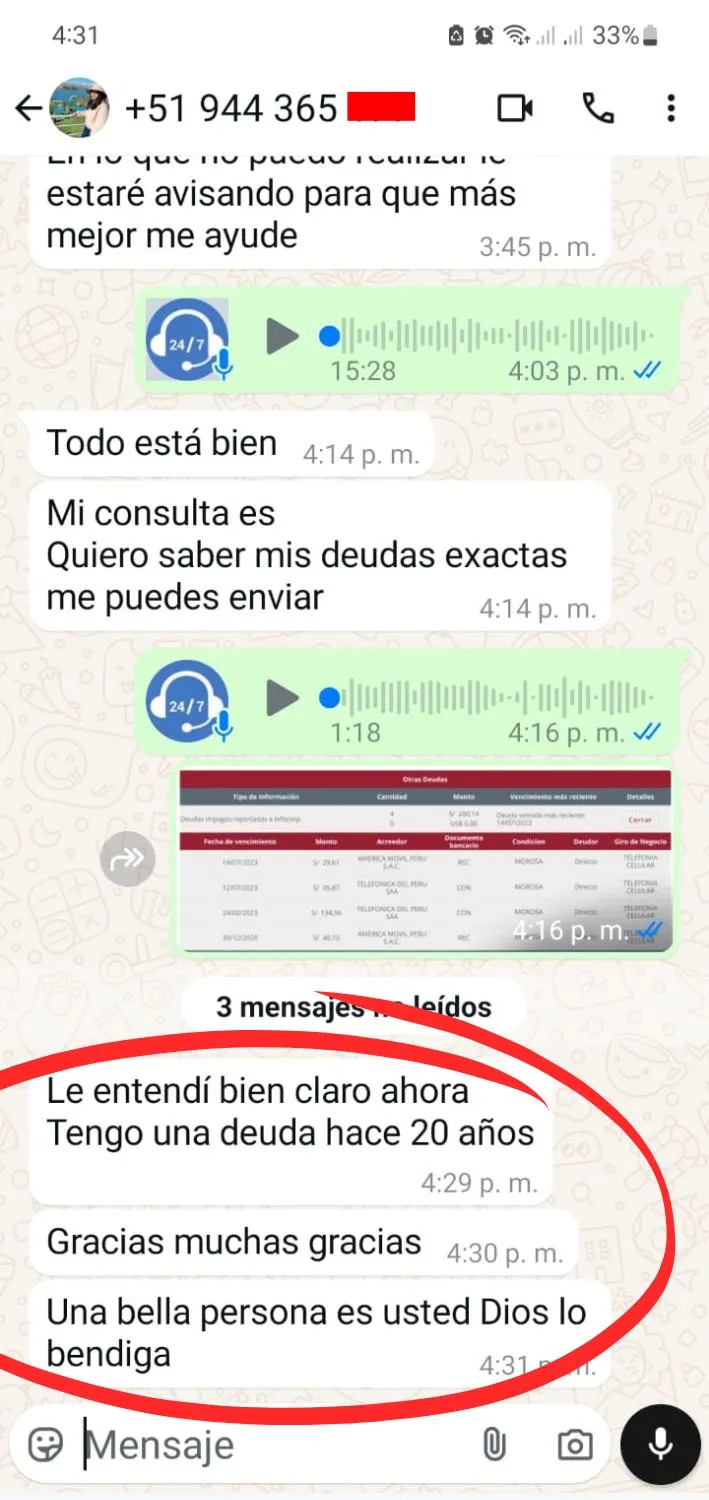Start a voice call
Viewport: 709px width, 1500px height.
coord(598,108)
